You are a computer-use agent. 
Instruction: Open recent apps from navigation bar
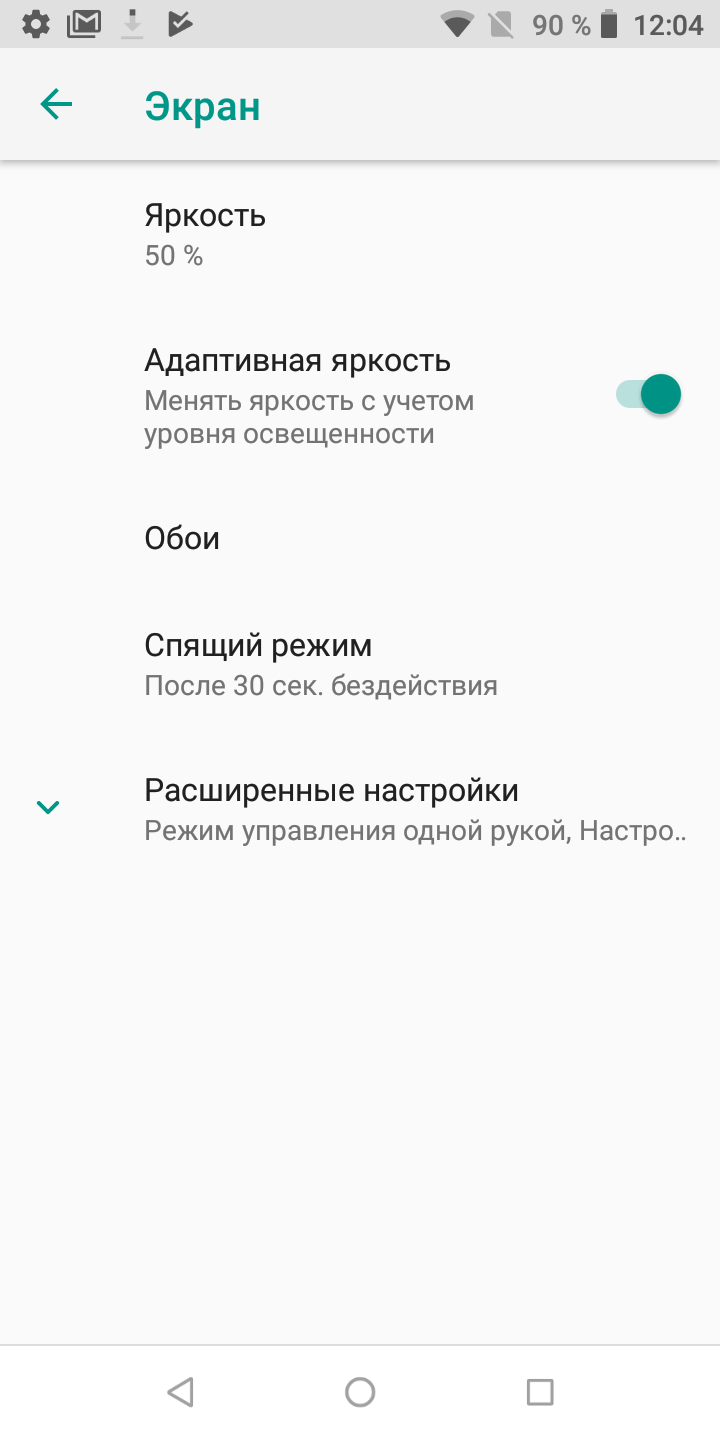click(540, 1392)
